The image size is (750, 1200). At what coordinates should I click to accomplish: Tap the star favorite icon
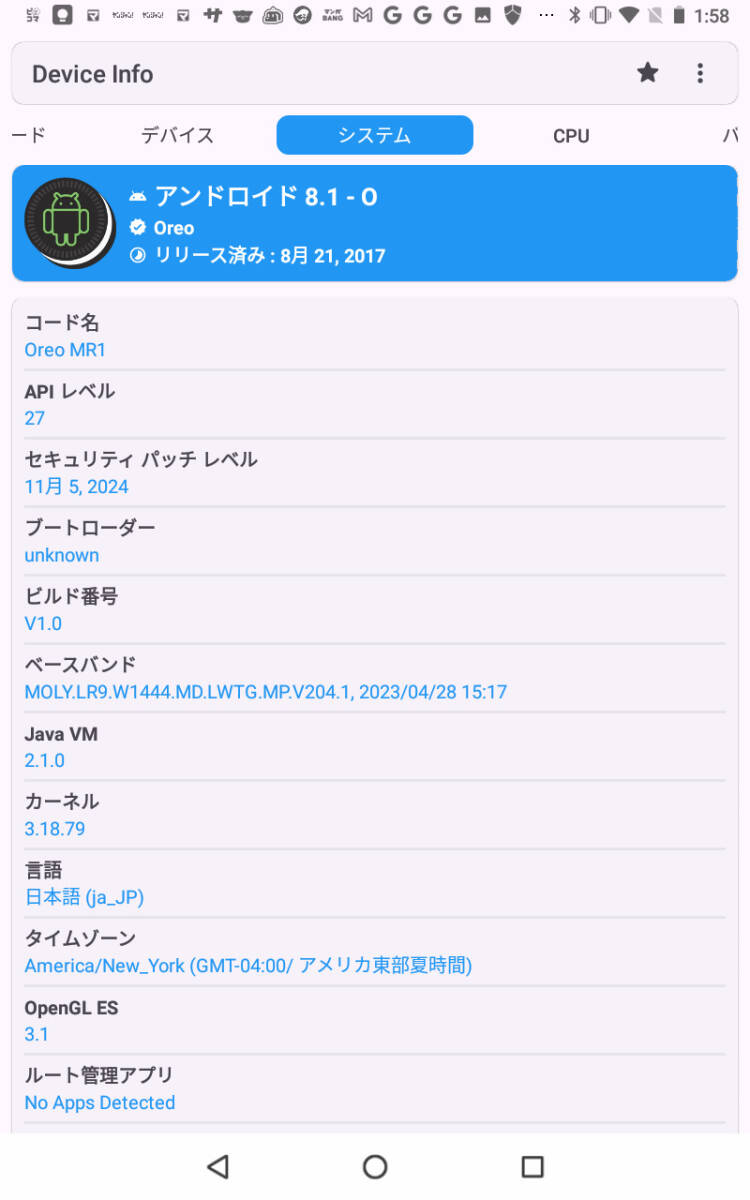click(x=648, y=73)
